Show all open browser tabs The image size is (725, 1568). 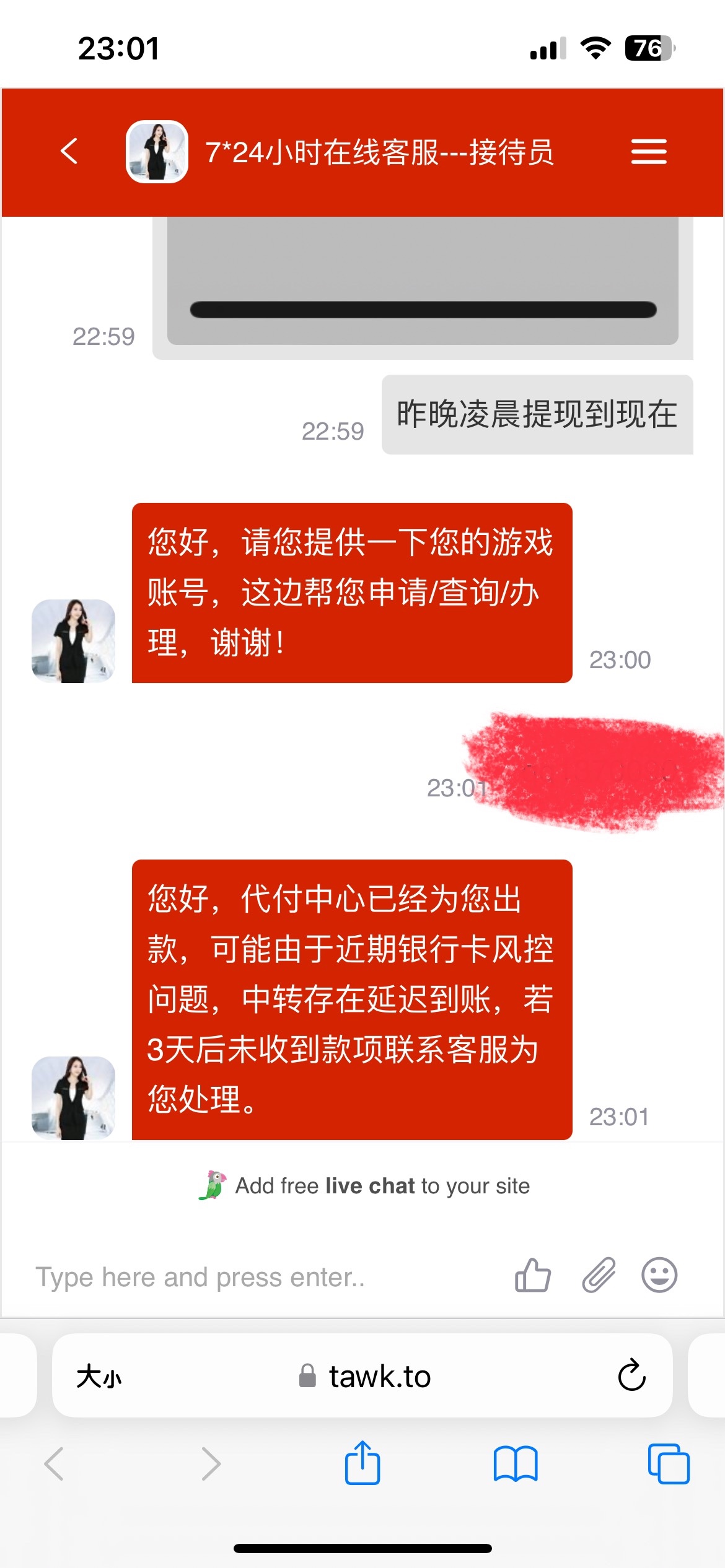(668, 1464)
